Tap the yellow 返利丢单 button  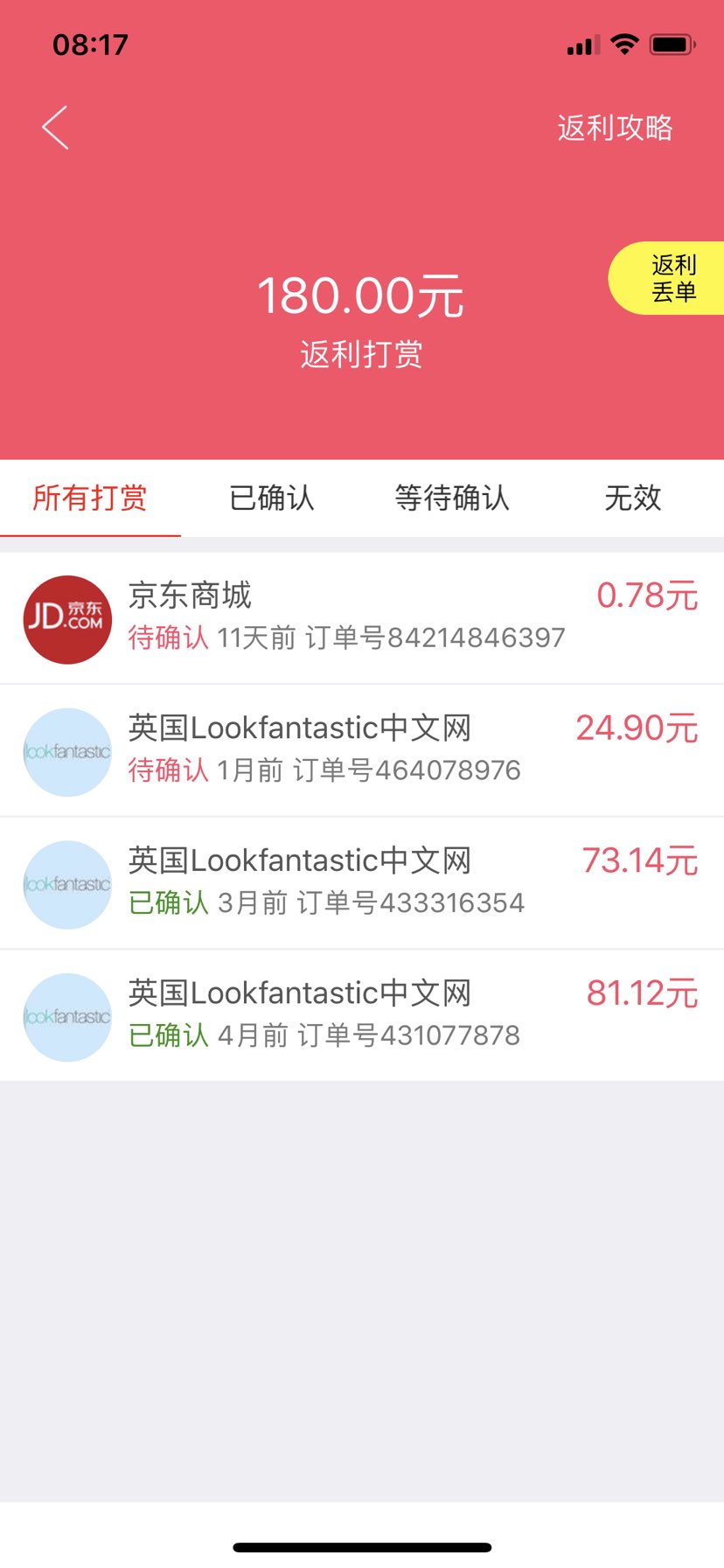[666, 278]
